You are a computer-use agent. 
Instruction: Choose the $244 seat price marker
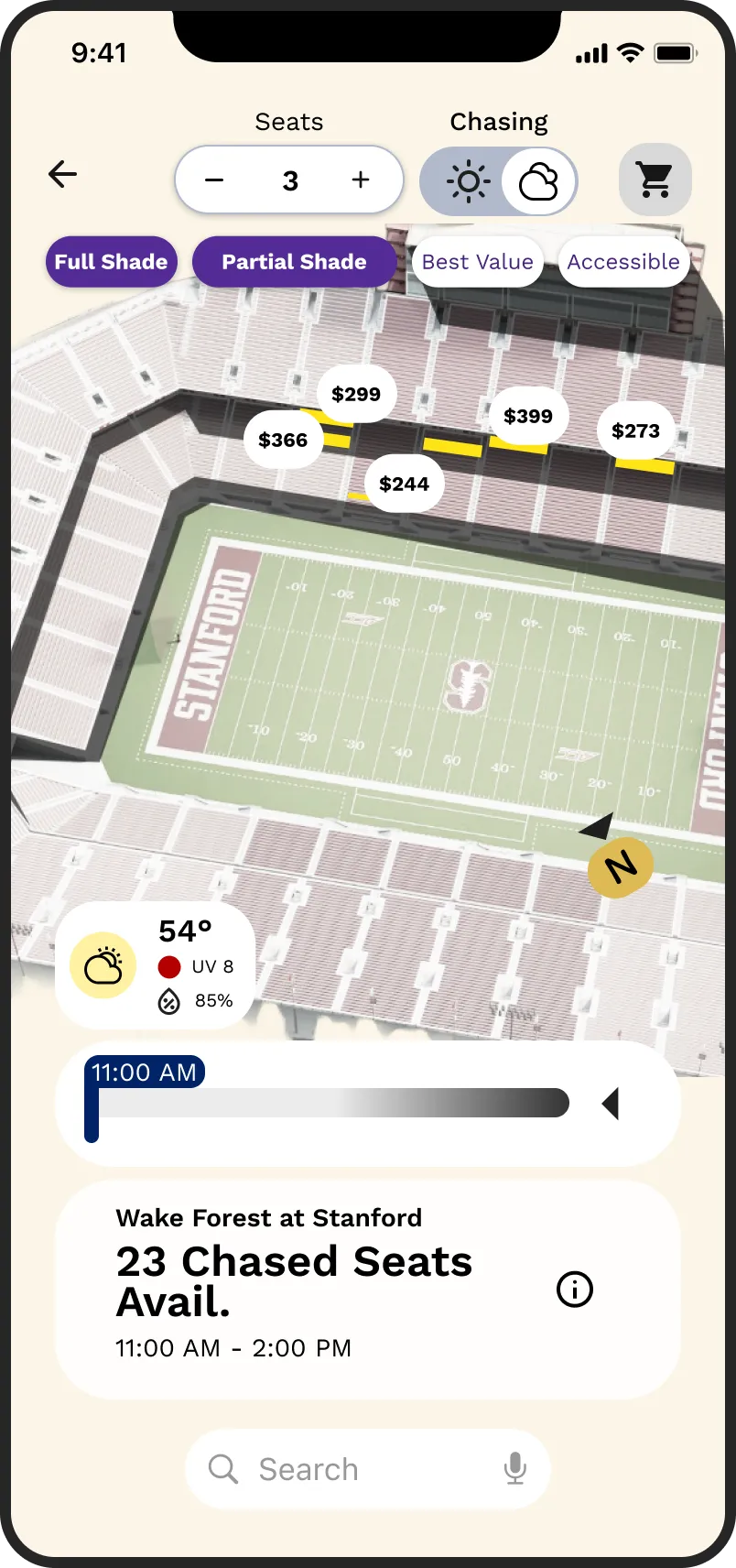[404, 485]
